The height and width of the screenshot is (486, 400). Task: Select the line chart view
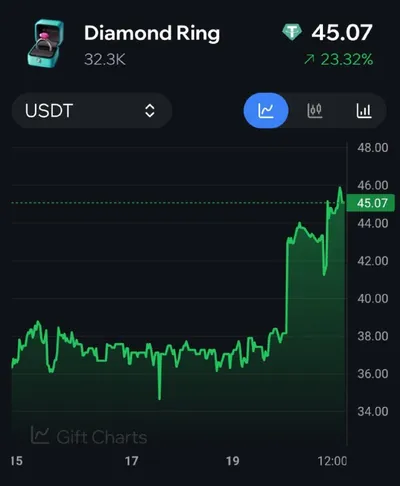[266, 111]
